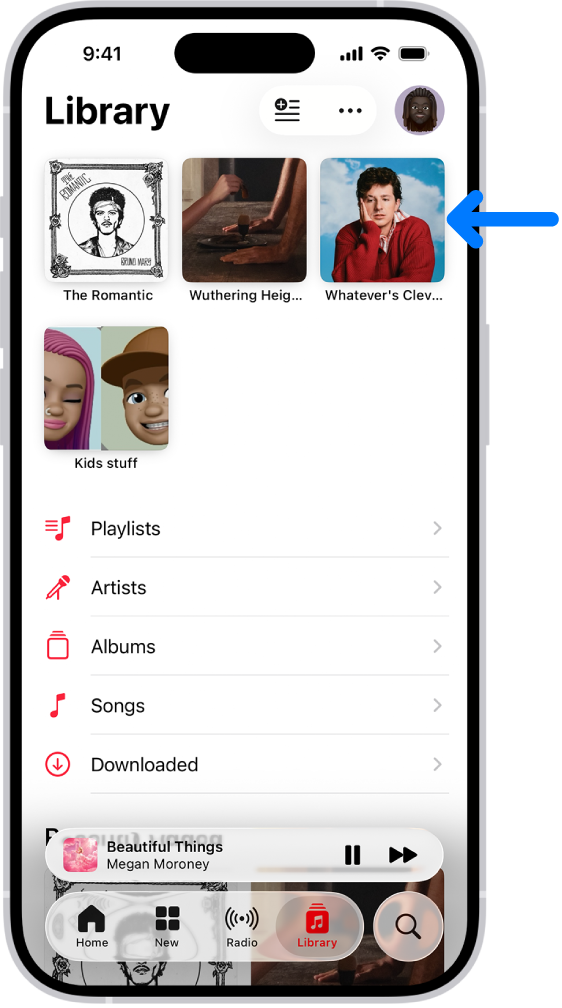Open the Albums row
The image size is (562, 1008).
click(x=247, y=647)
